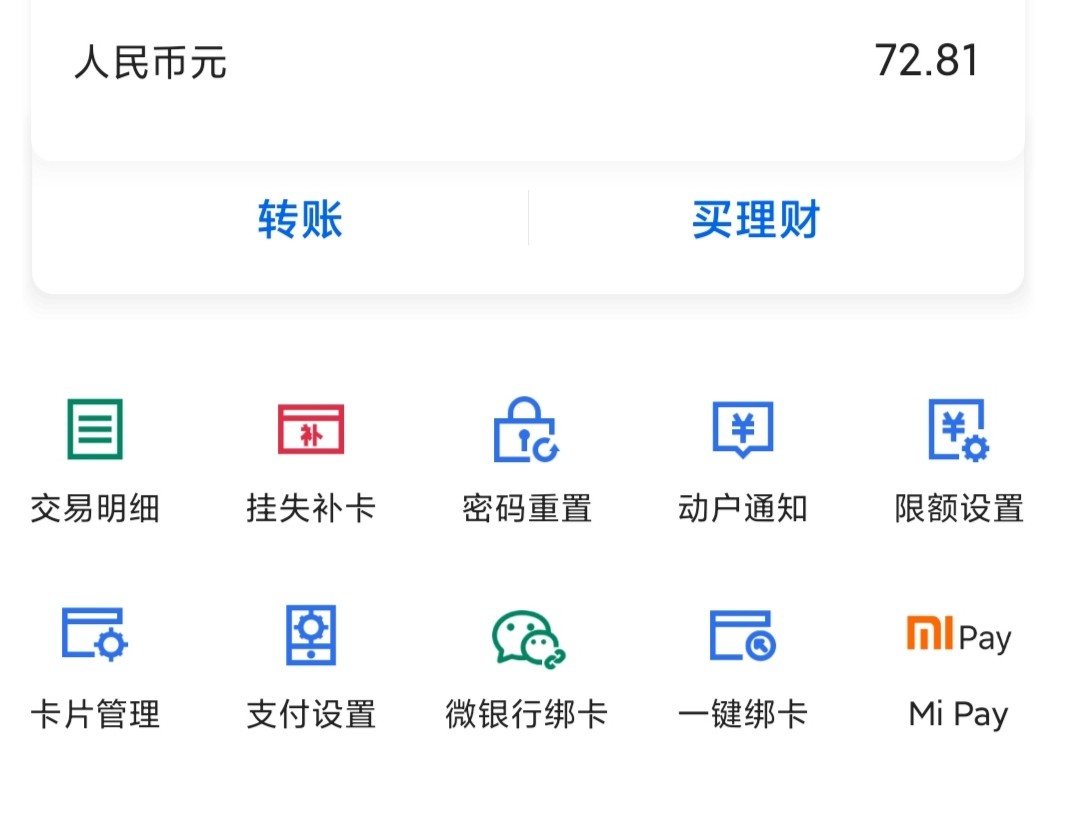Launch the Mi Pay option
This screenshot has height=839, width=1068.
click(959, 665)
